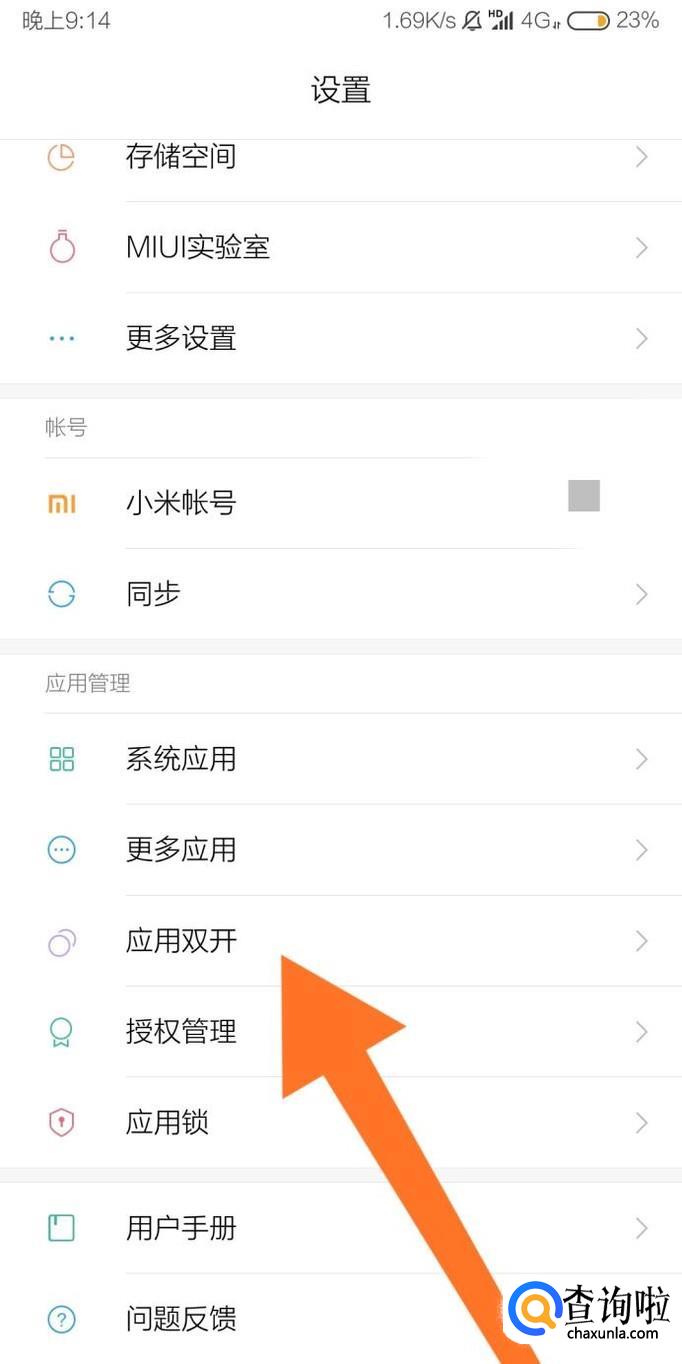
Task: Open 用户手册
Action: [181, 1227]
